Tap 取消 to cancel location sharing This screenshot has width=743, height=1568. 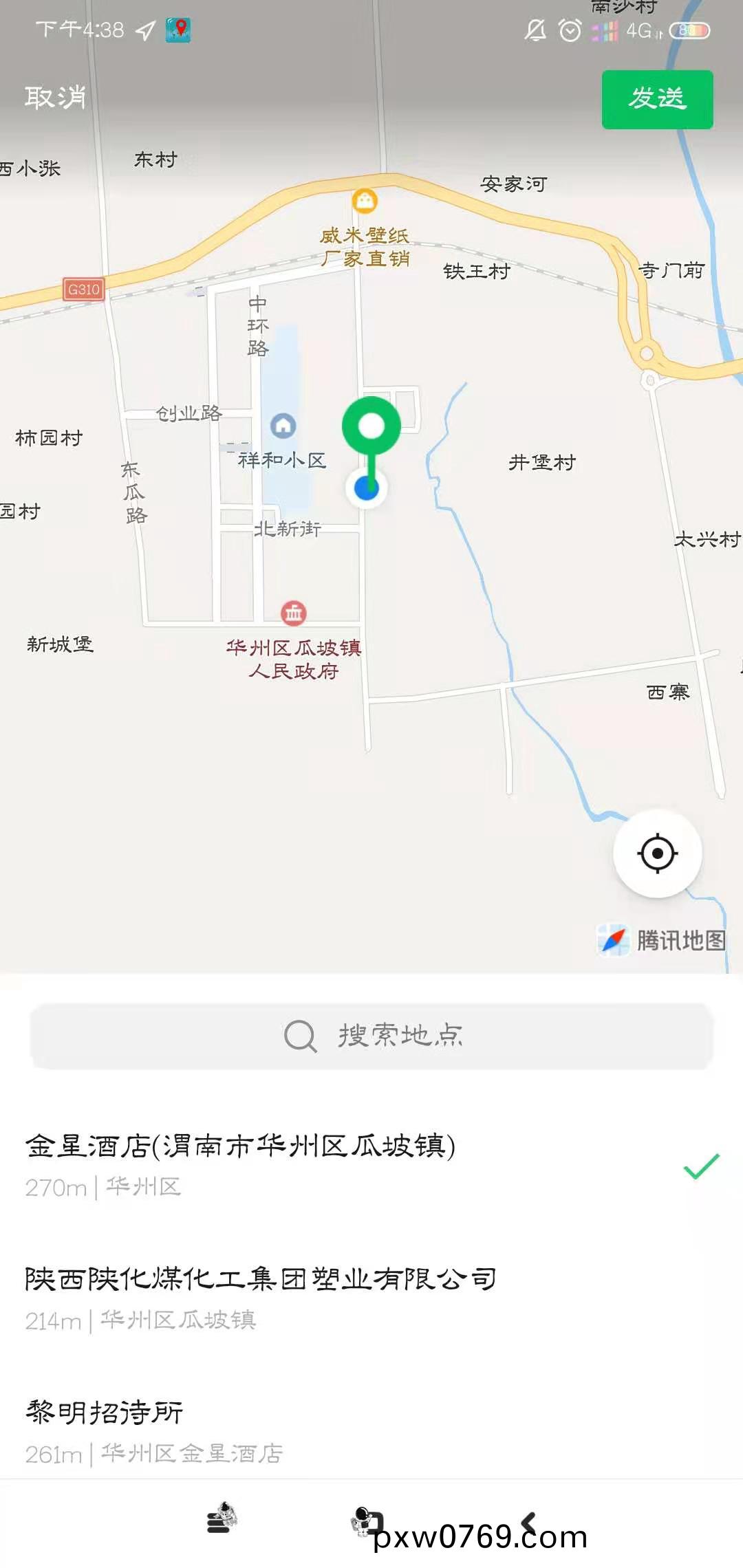tap(55, 98)
